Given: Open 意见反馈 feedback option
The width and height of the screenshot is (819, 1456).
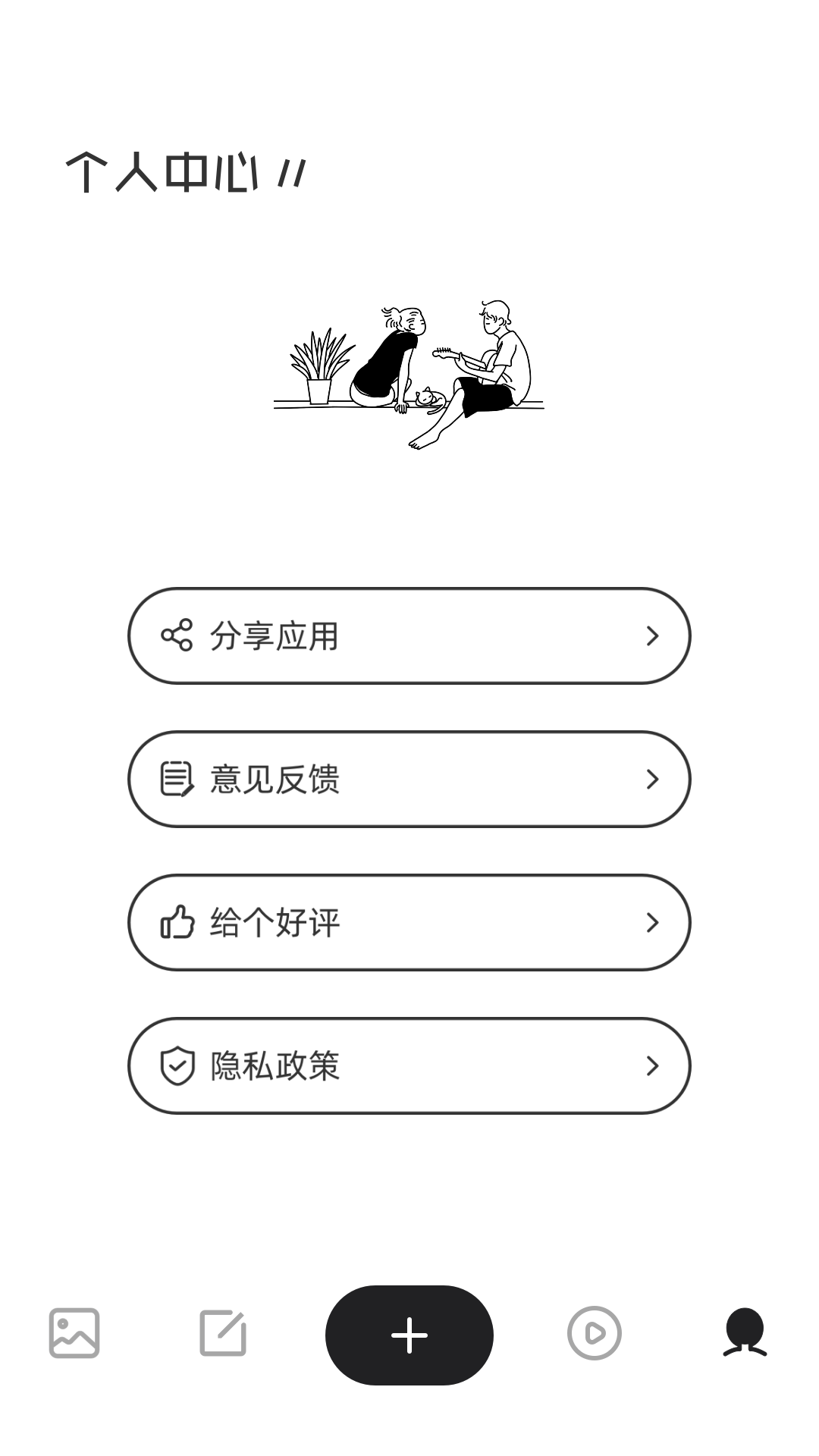Looking at the screenshot, I should [x=409, y=779].
